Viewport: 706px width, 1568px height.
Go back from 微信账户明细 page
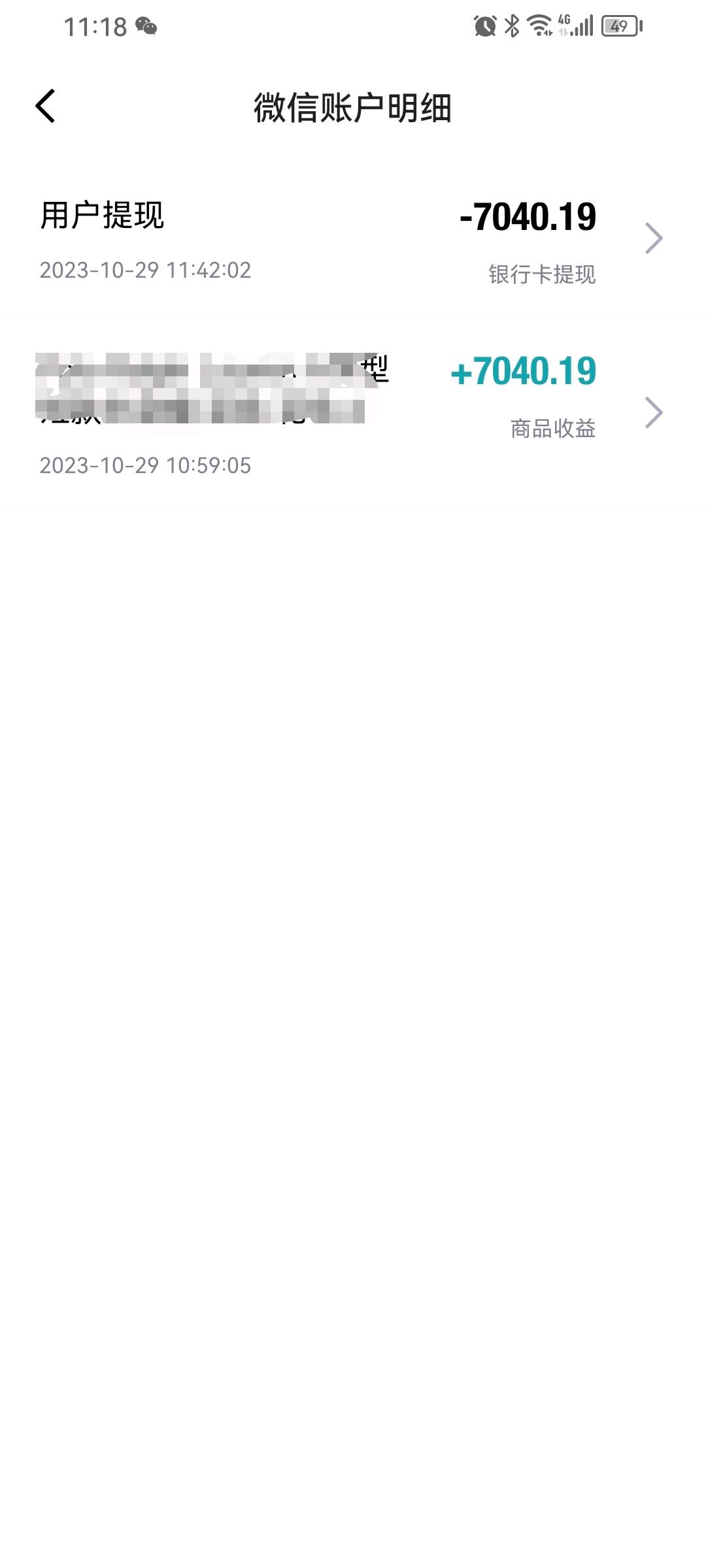pyautogui.click(x=46, y=106)
